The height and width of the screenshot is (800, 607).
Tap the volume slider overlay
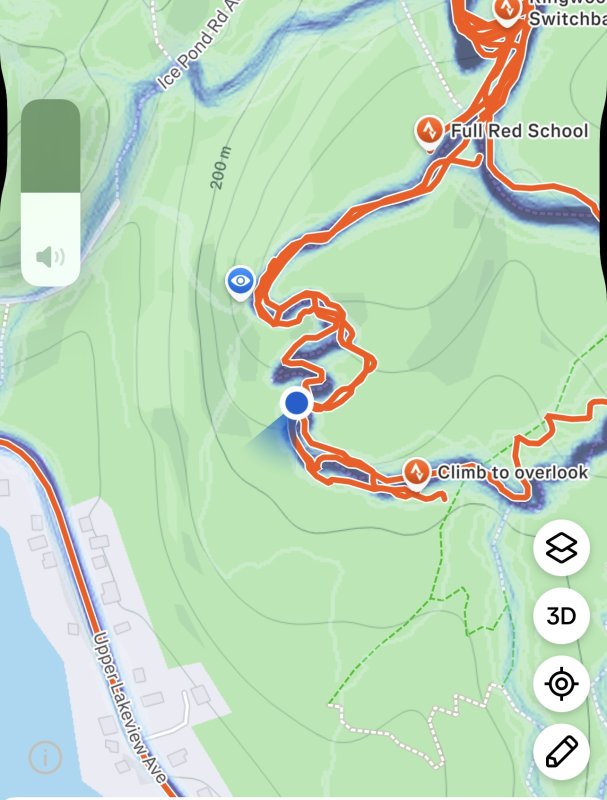coord(50,192)
